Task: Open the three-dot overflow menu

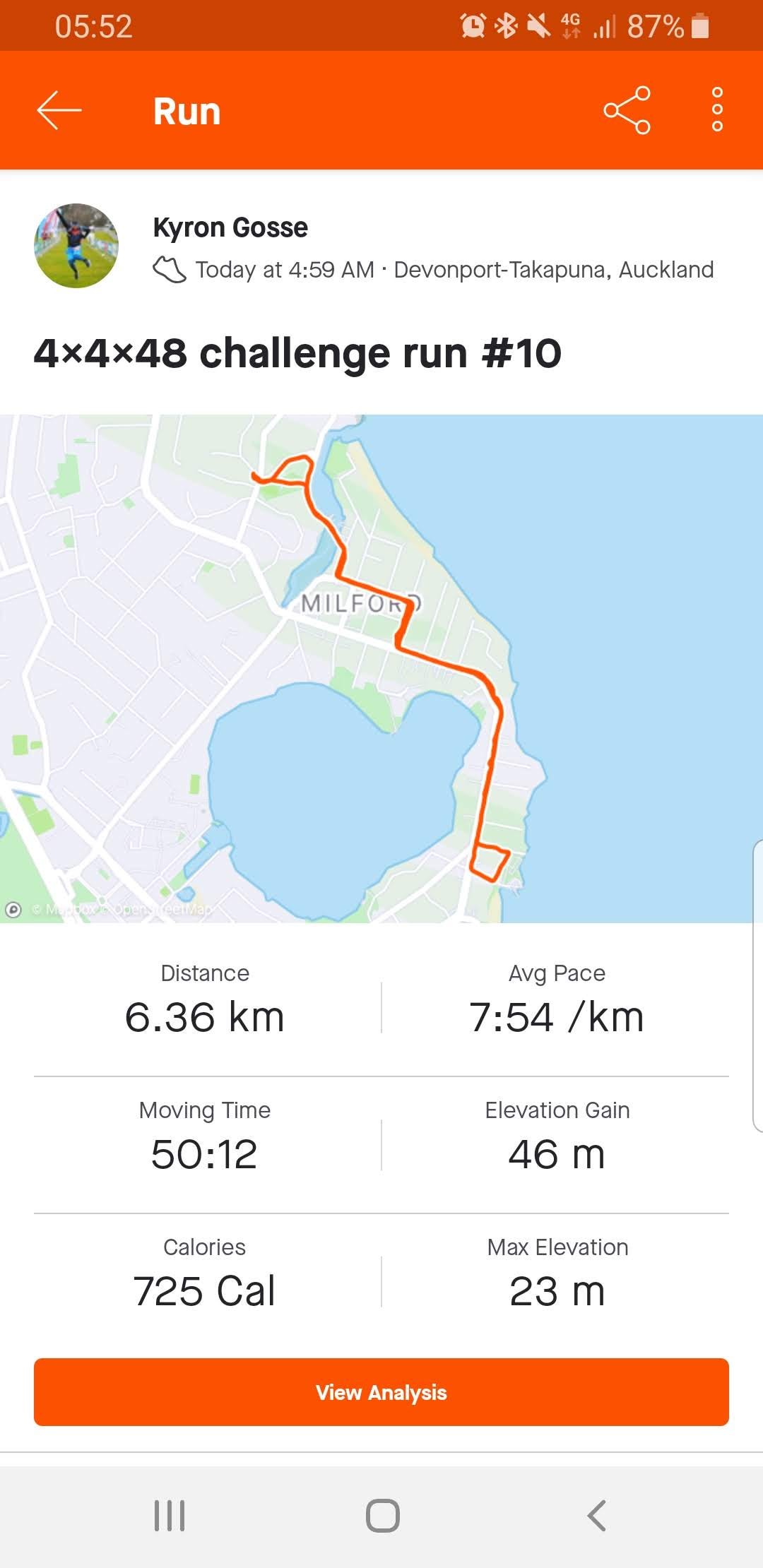Action: point(717,110)
